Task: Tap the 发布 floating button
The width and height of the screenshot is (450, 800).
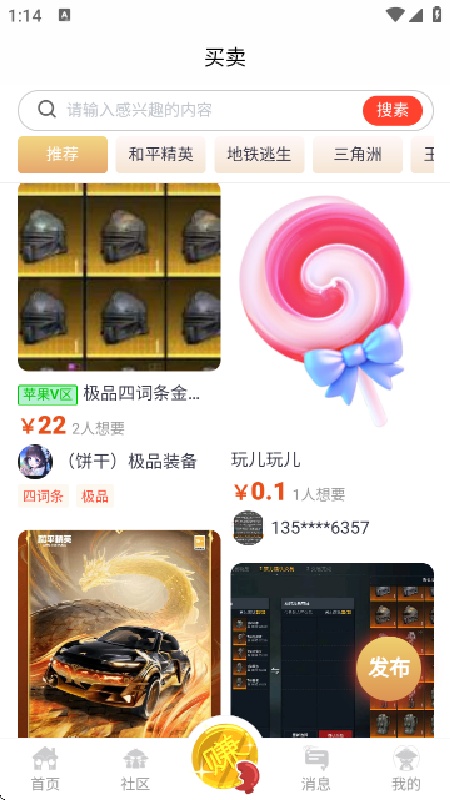Action: [x=388, y=668]
